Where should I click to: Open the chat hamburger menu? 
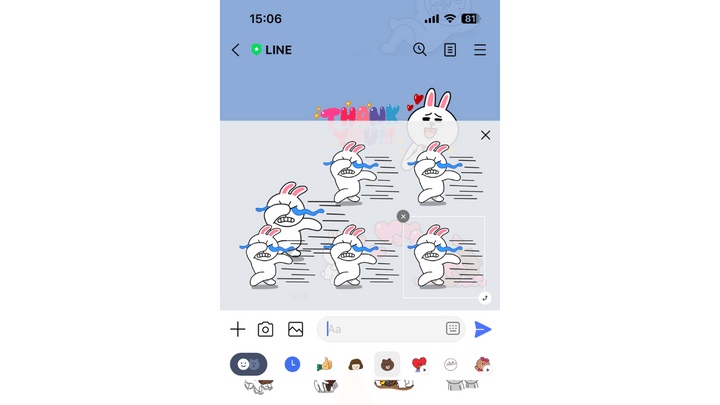(480, 49)
